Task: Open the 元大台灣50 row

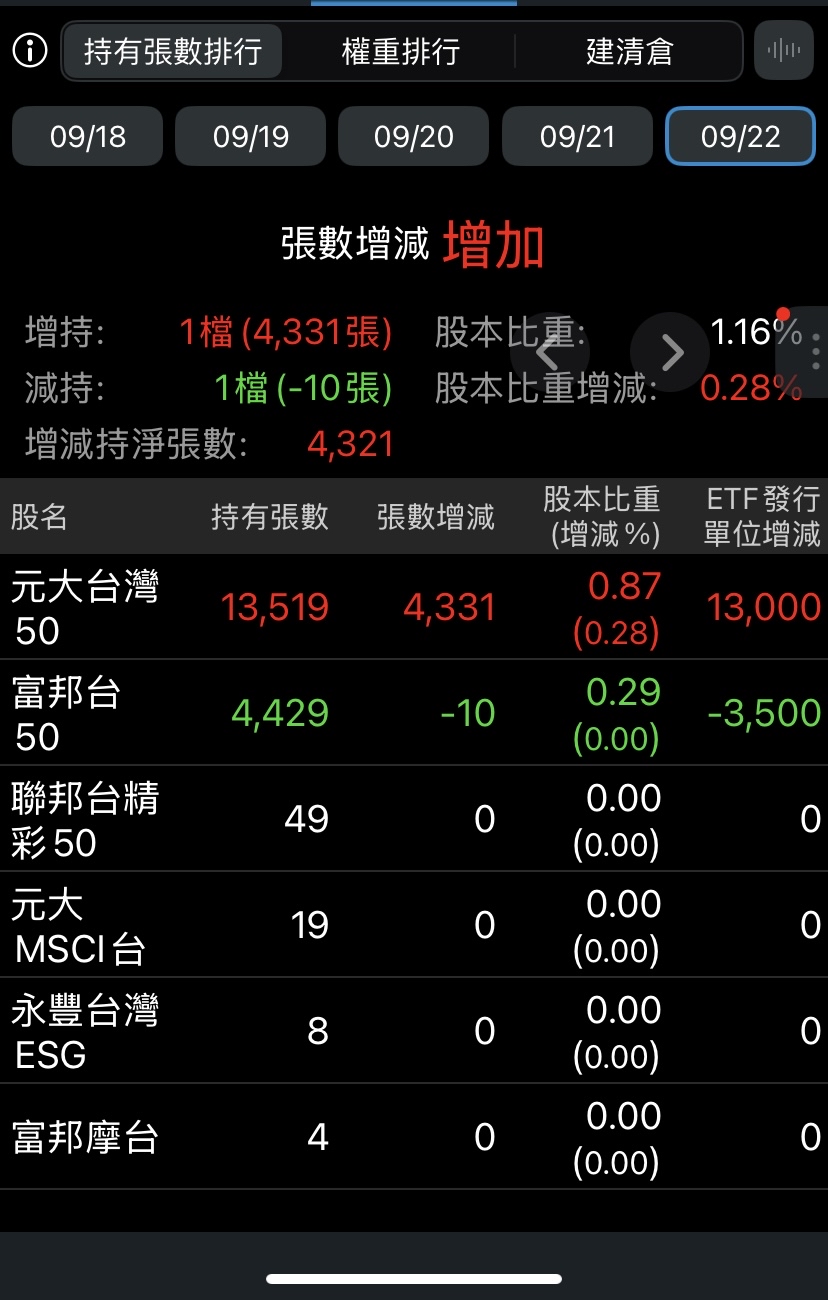Action: (414, 607)
